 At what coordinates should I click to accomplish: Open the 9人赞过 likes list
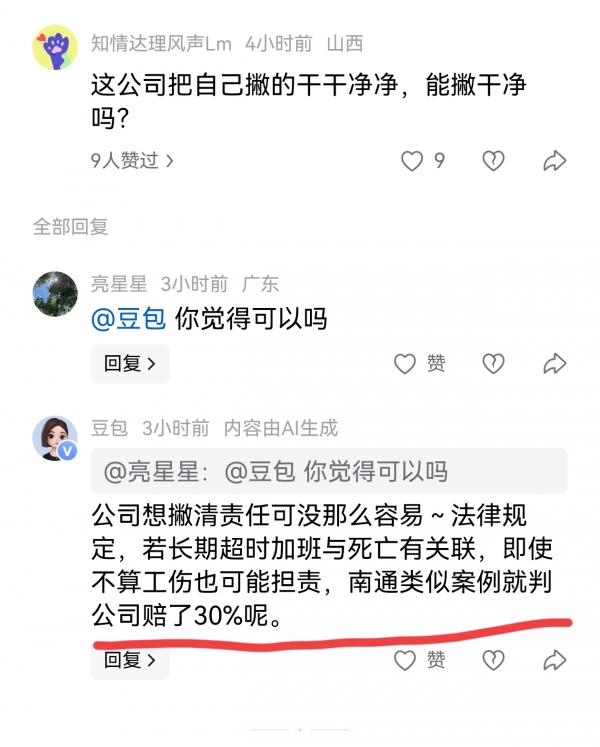click(132, 160)
